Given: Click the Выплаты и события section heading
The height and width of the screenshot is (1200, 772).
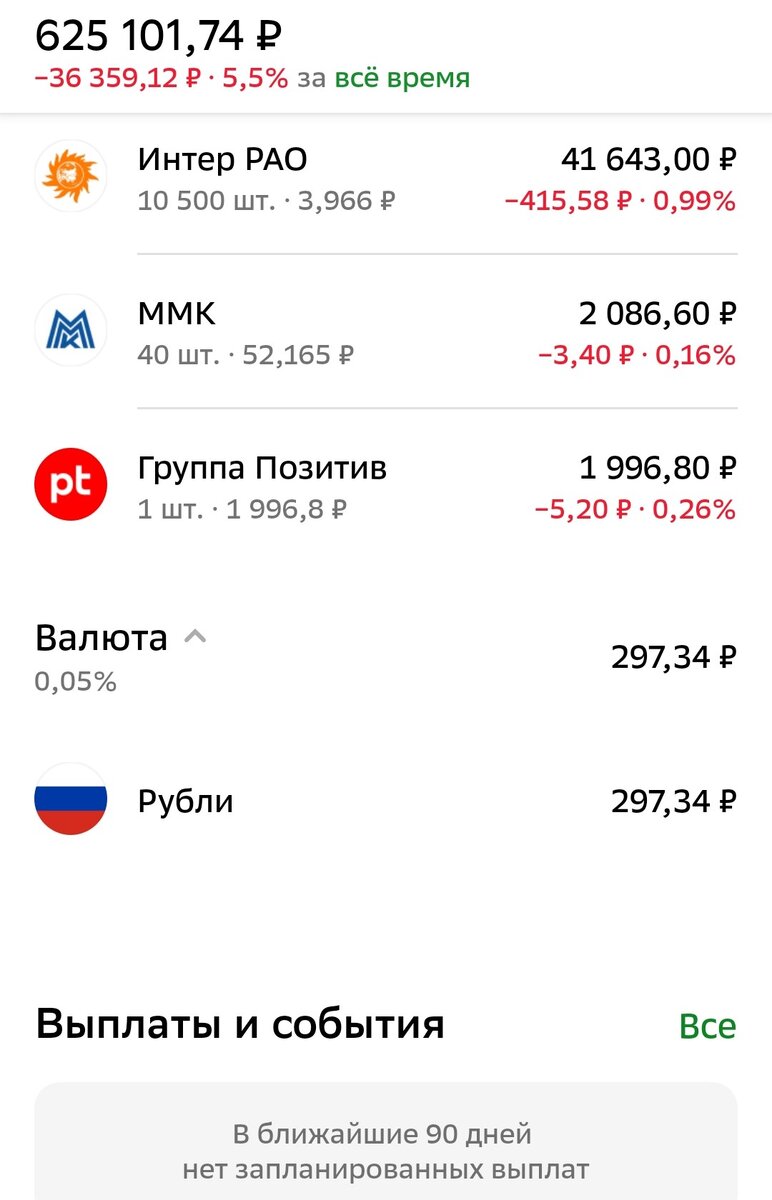Looking at the screenshot, I should [x=242, y=1024].
